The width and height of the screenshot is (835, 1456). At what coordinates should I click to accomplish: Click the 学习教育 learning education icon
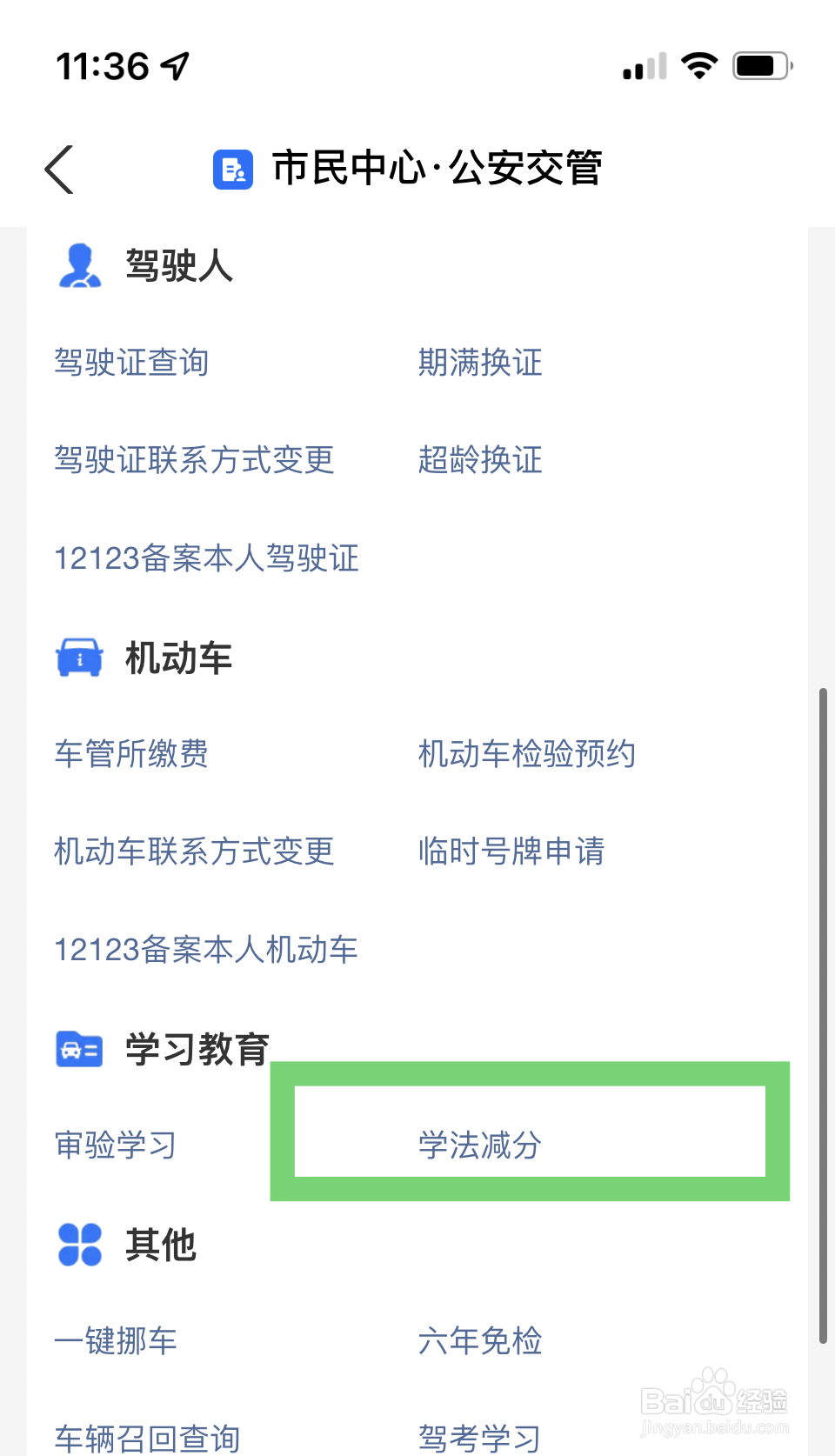pyautogui.click(x=79, y=1050)
